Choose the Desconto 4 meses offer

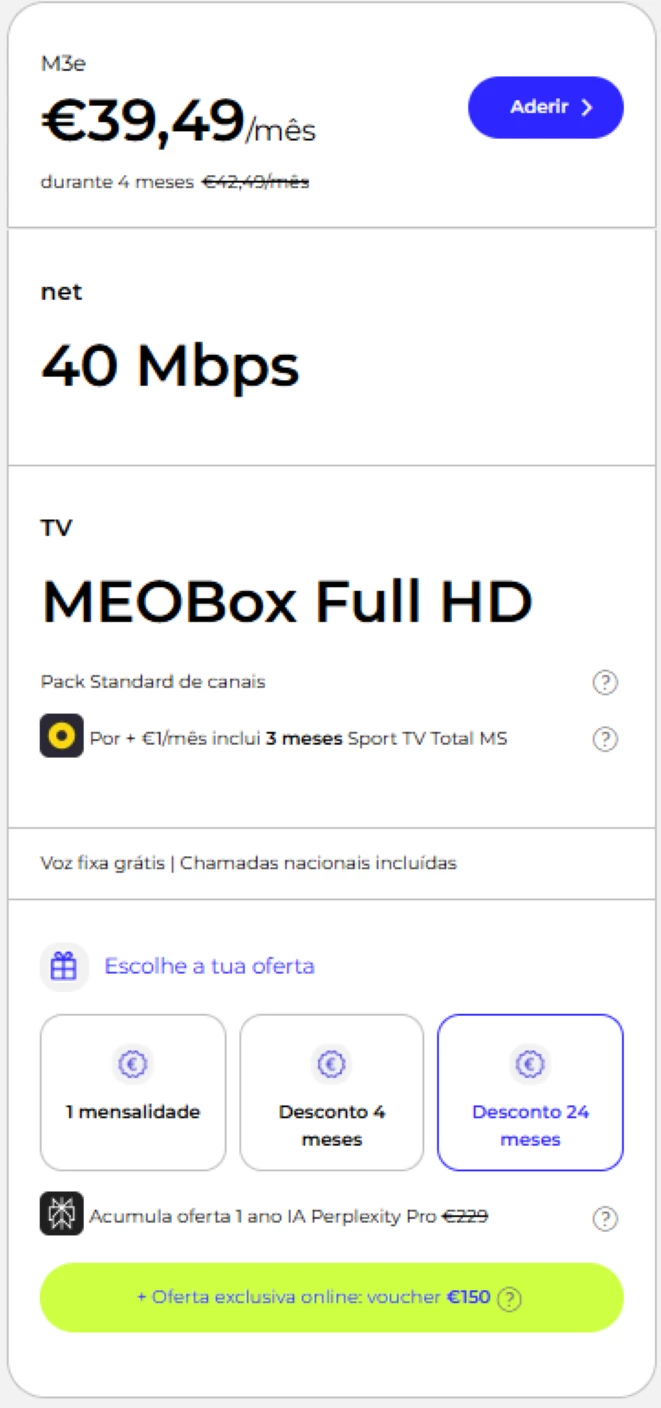tap(332, 1092)
